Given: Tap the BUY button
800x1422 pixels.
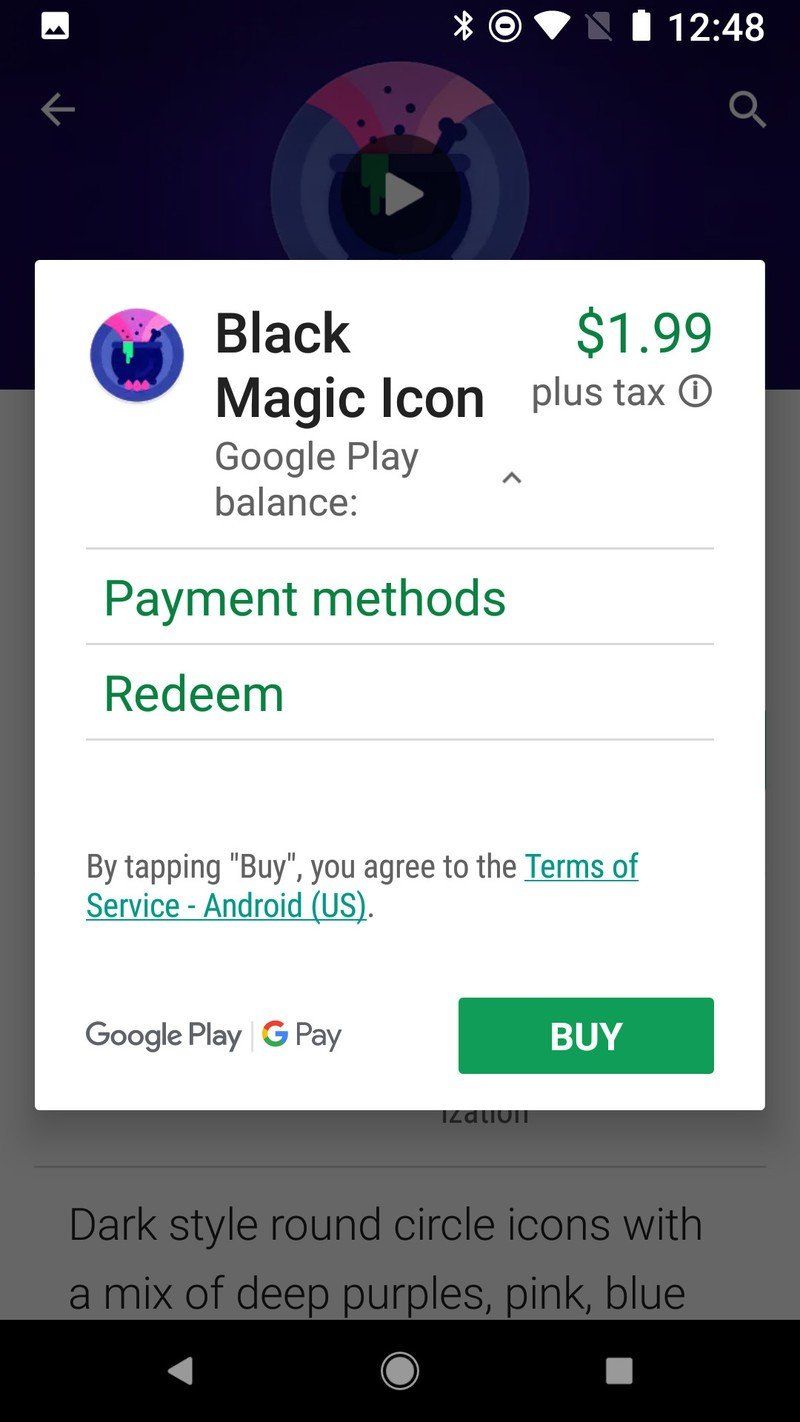Looking at the screenshot, I should 585,1036.
